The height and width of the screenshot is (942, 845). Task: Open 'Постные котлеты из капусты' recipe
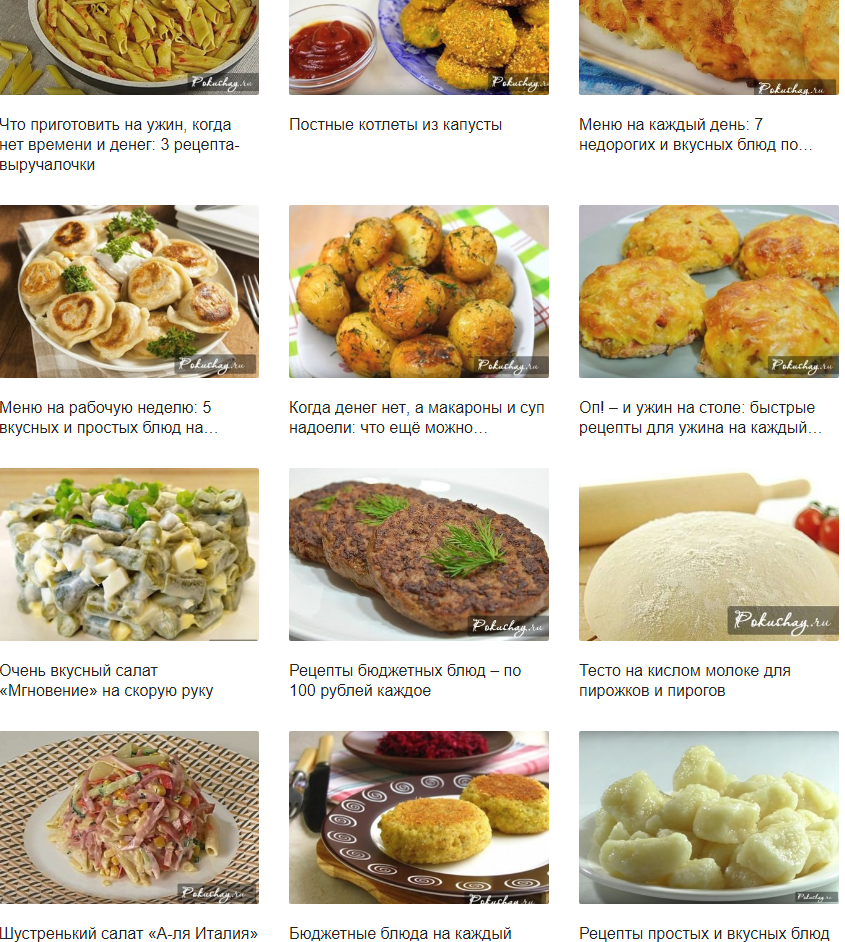point(395,125)
